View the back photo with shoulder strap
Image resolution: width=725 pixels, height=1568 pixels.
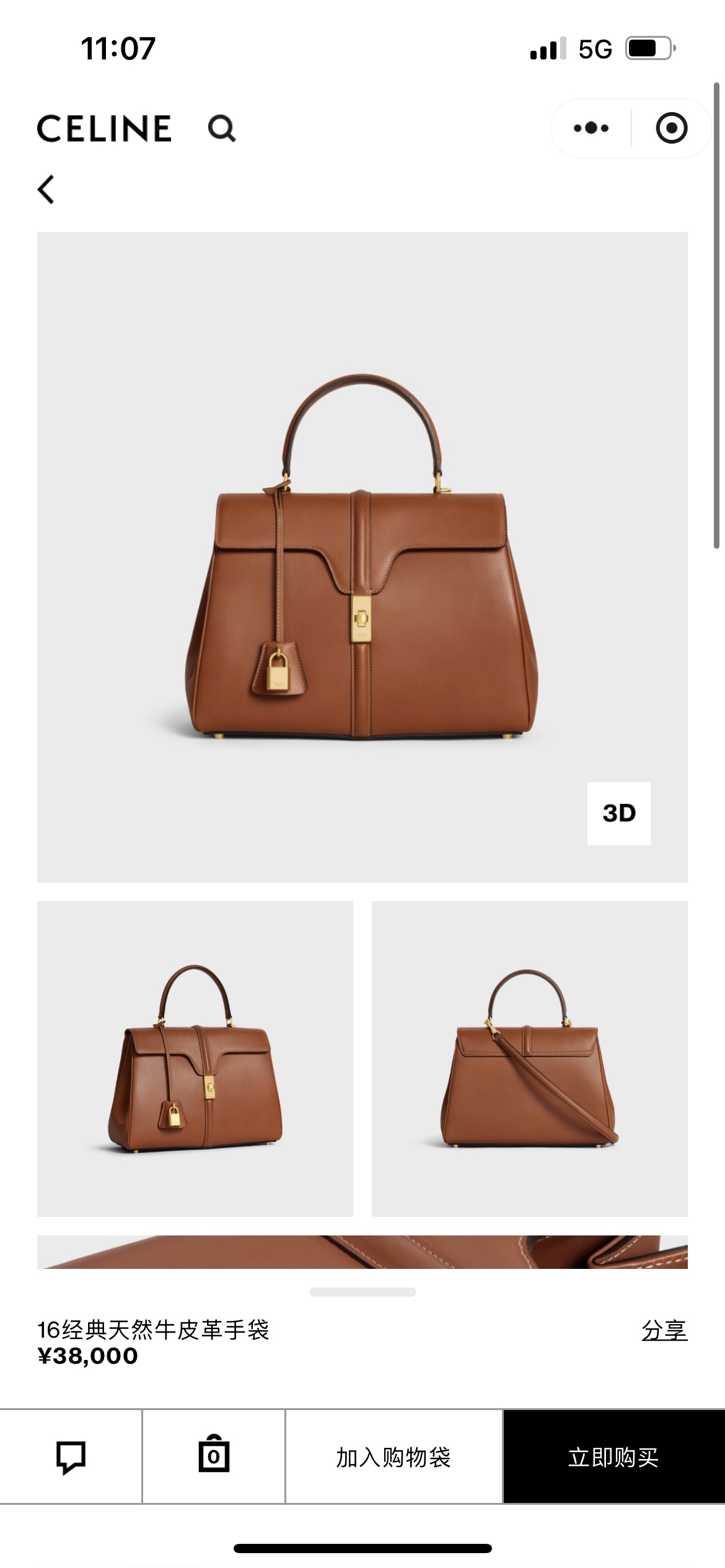[x=529, y=1058]
